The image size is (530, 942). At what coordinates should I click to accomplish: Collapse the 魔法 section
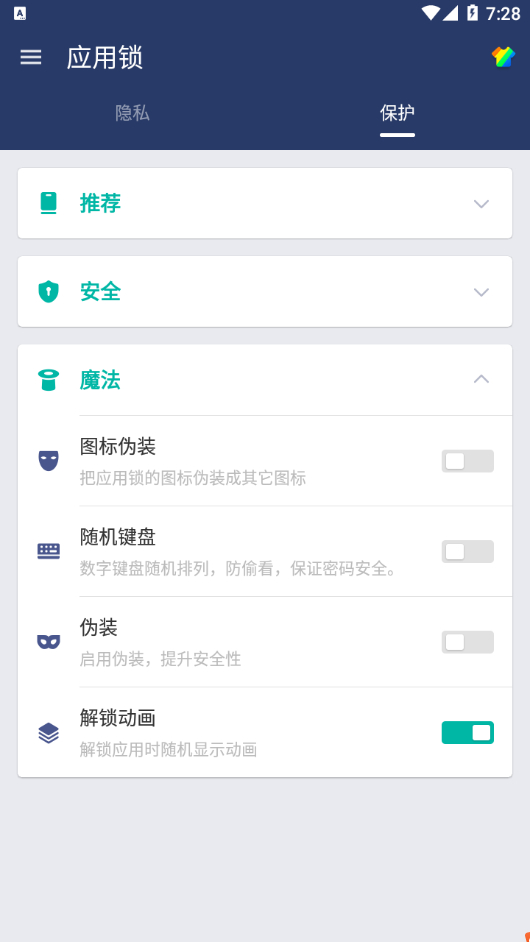click(265, 380)
